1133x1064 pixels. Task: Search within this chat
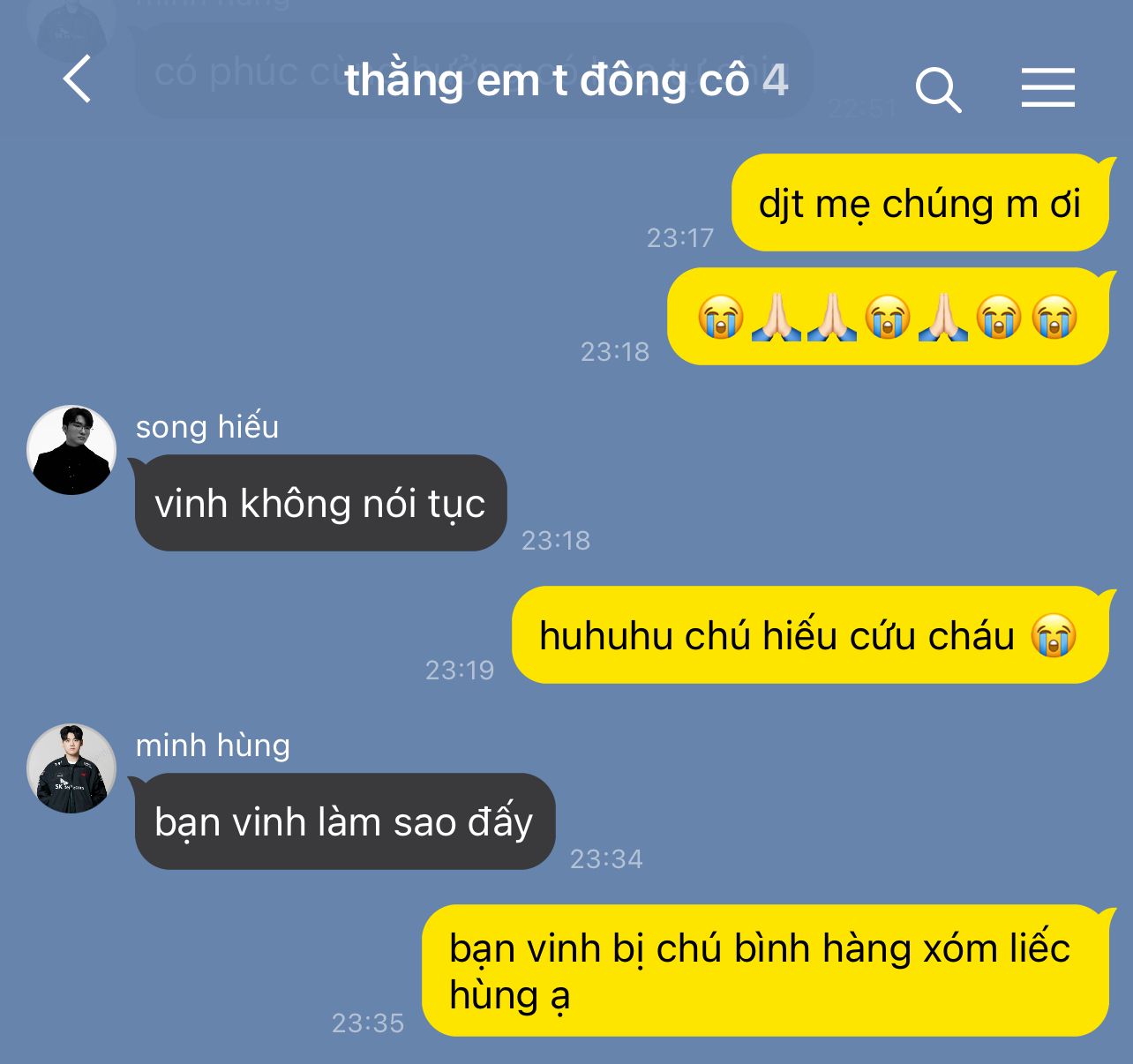pyautogui.click(x=937, y=89)
